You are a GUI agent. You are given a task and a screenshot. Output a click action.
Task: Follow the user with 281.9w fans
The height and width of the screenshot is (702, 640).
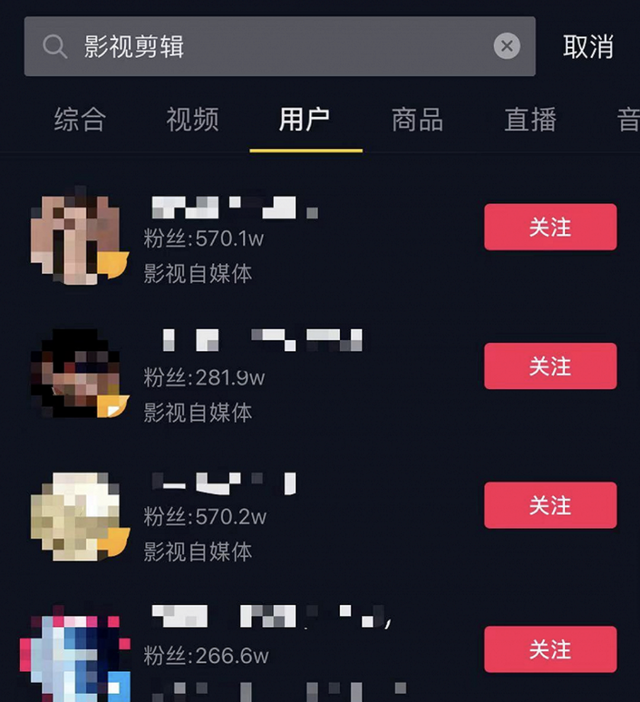(550, 366)
